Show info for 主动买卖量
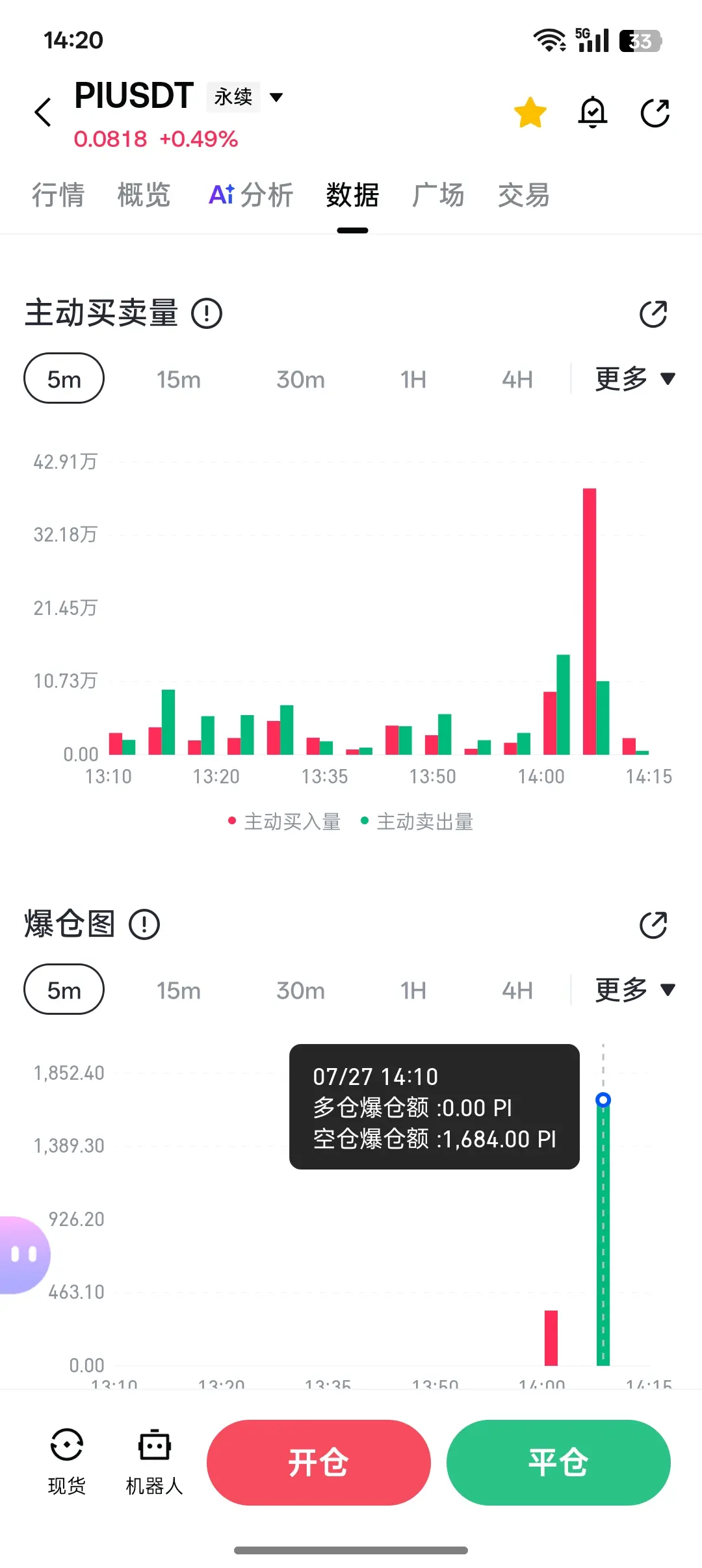 (x=207, y=313)
